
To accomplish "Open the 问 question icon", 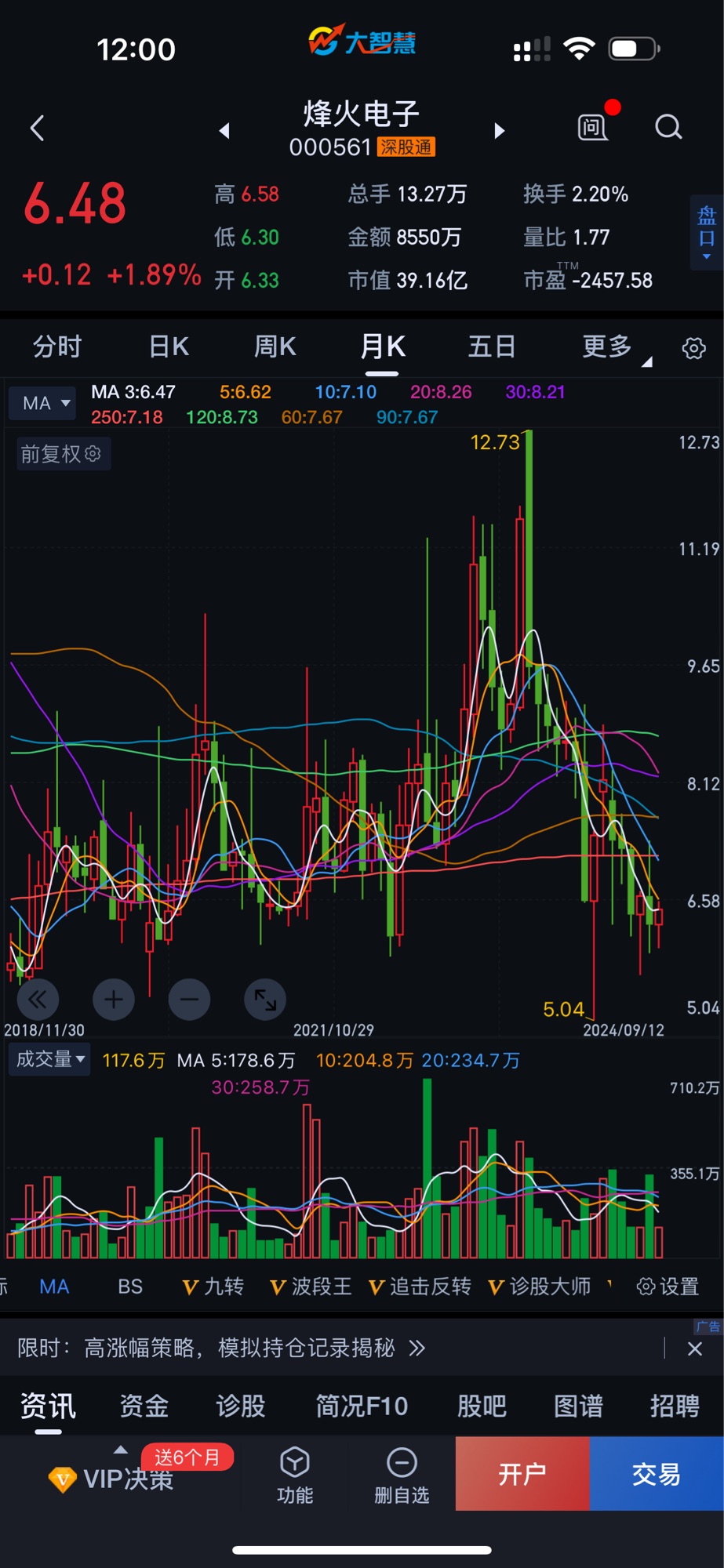I will pyautogui.click(x=593, y=127).
